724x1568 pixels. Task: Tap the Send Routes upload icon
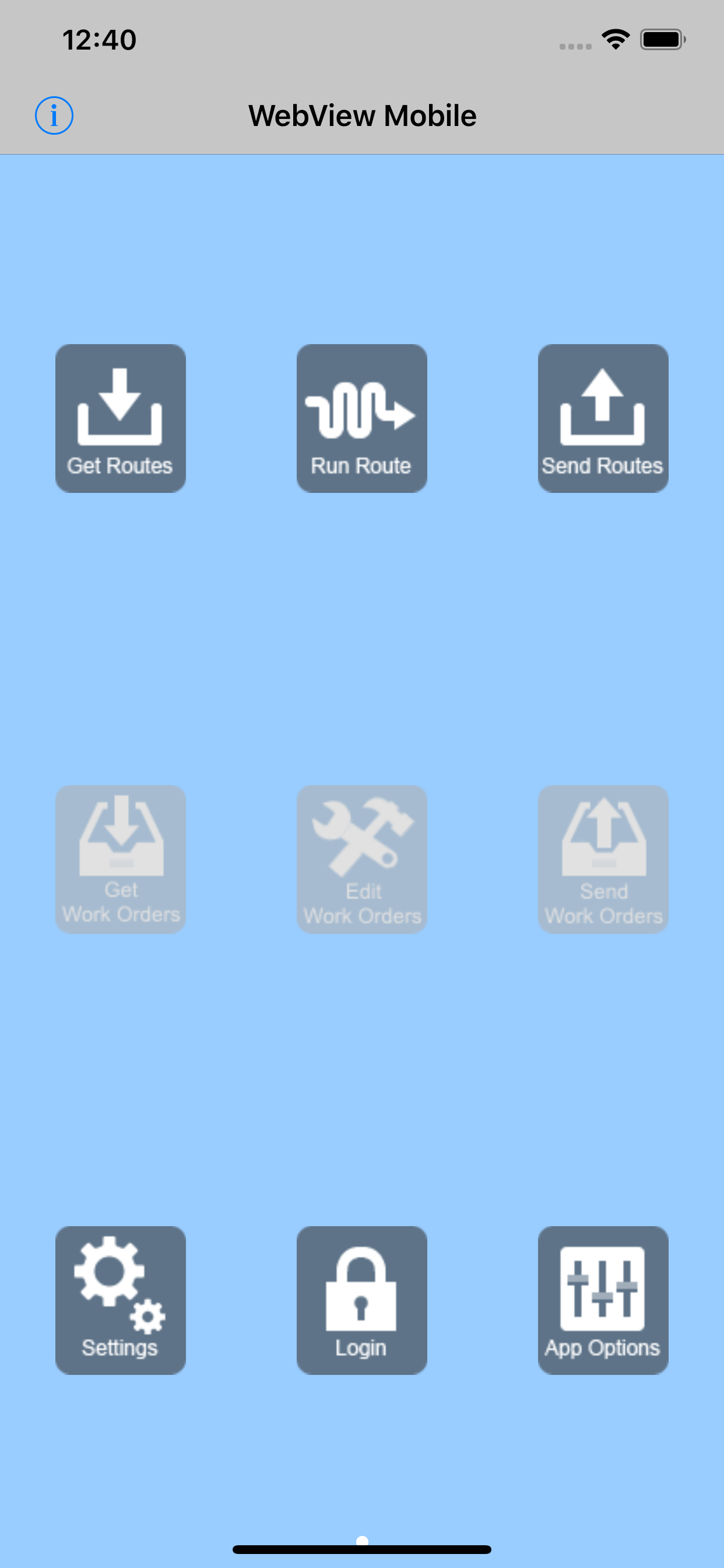point(603,408)
